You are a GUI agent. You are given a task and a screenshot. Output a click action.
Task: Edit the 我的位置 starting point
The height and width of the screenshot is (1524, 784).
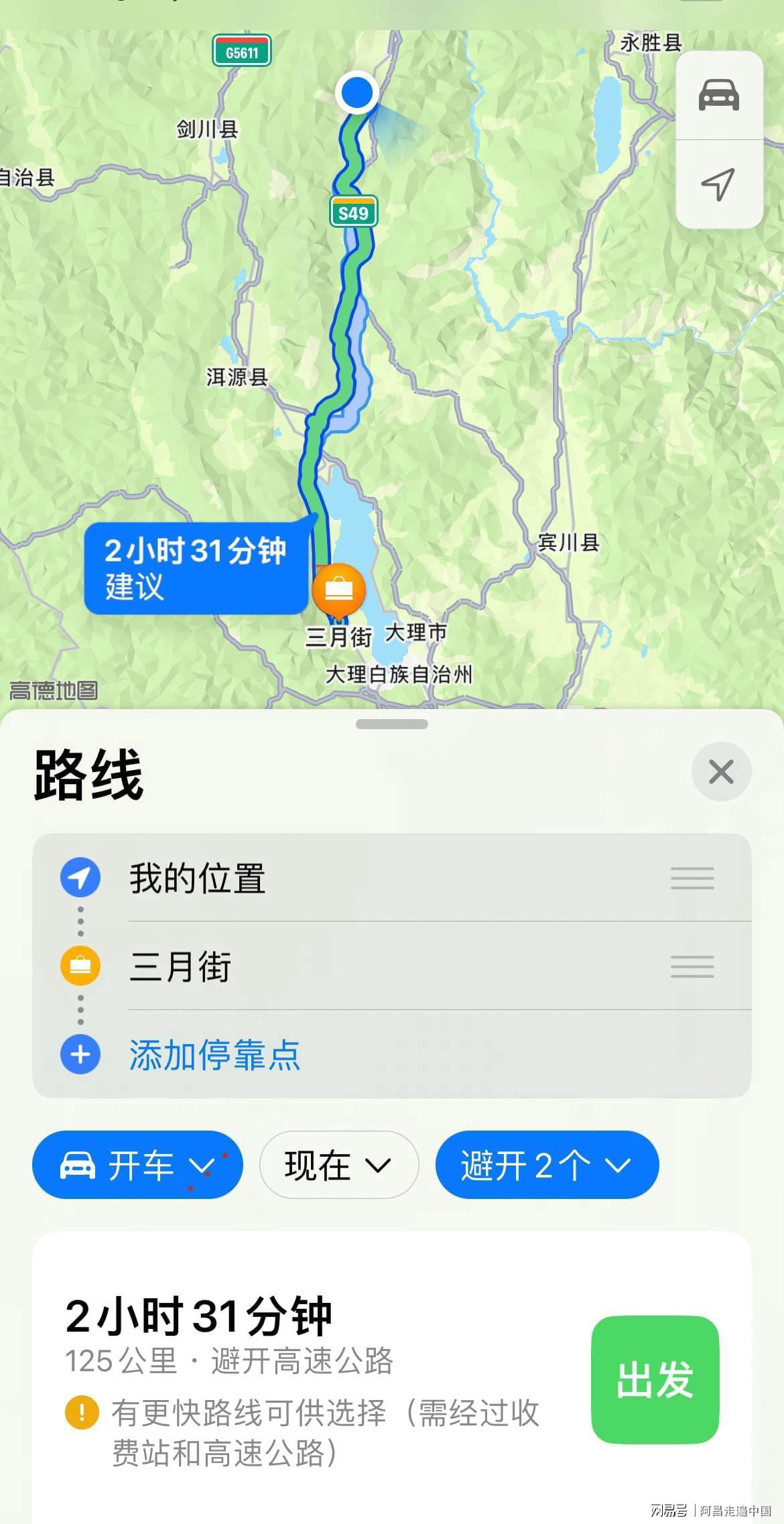tap(197, 878)
